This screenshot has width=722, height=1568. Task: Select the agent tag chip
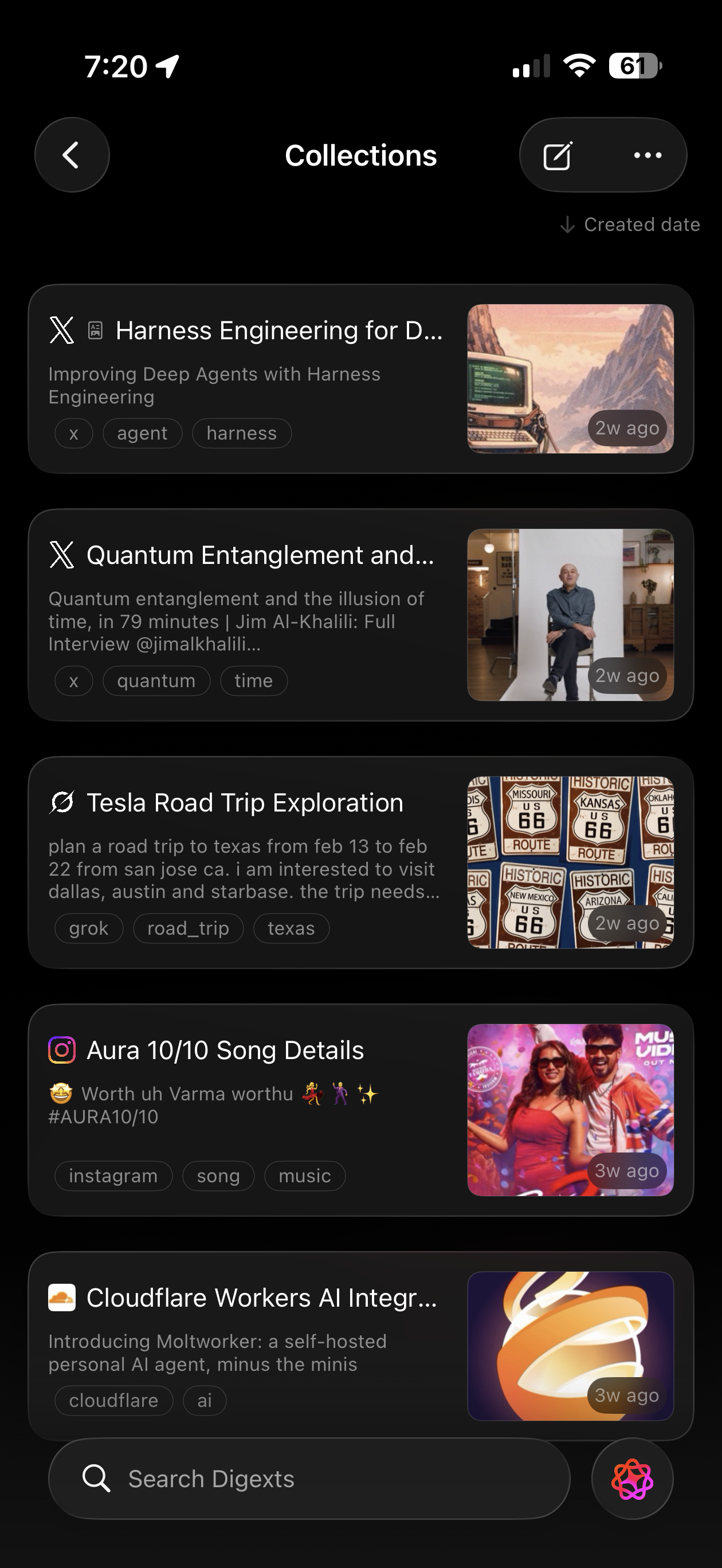click(143, 433)
